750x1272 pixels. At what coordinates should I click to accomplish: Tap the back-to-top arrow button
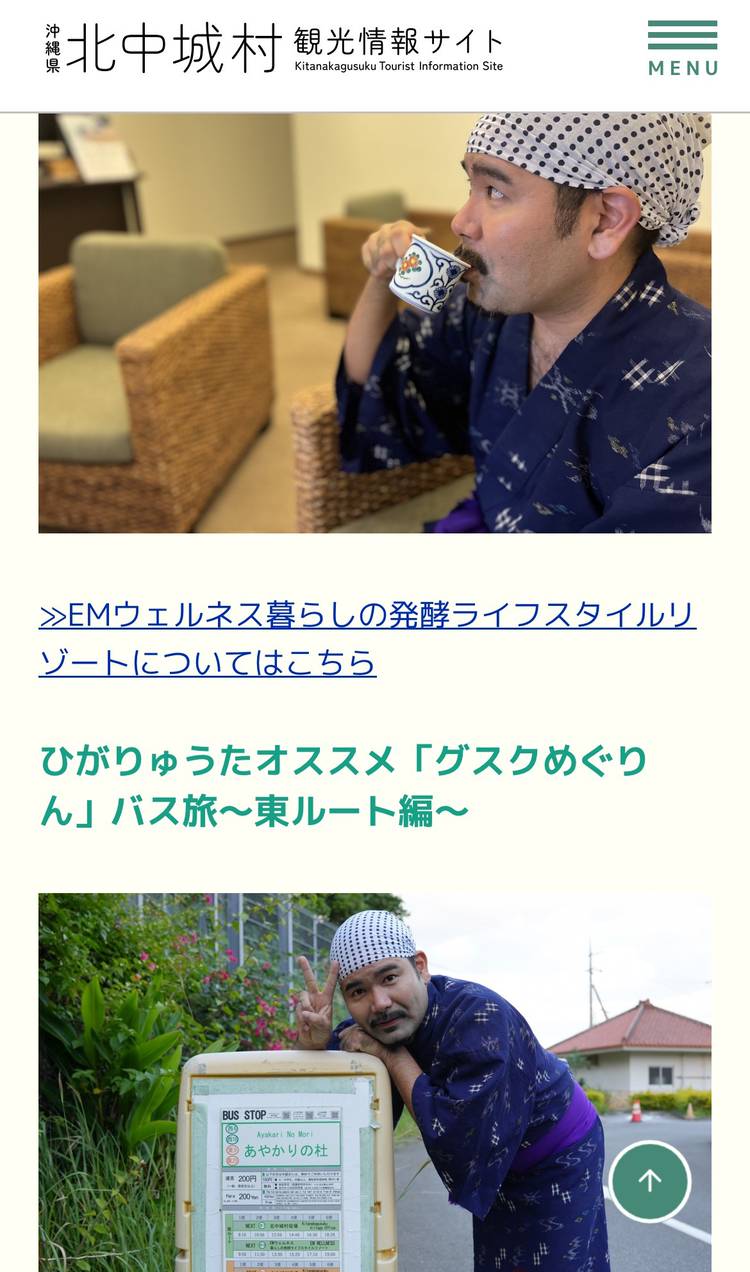[x=650, y=1181]
